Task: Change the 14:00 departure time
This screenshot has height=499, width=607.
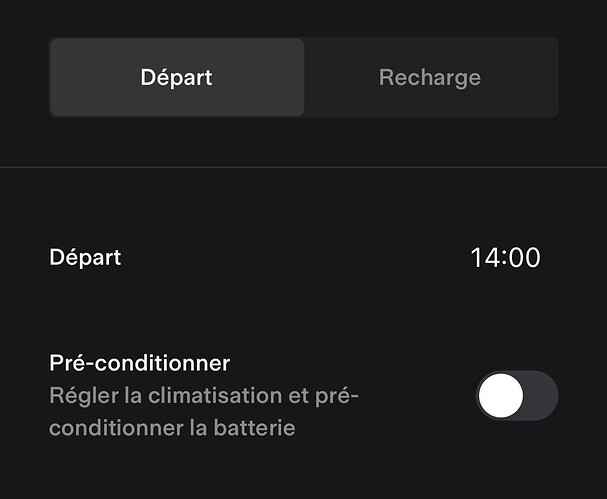Action: [505, 258]
